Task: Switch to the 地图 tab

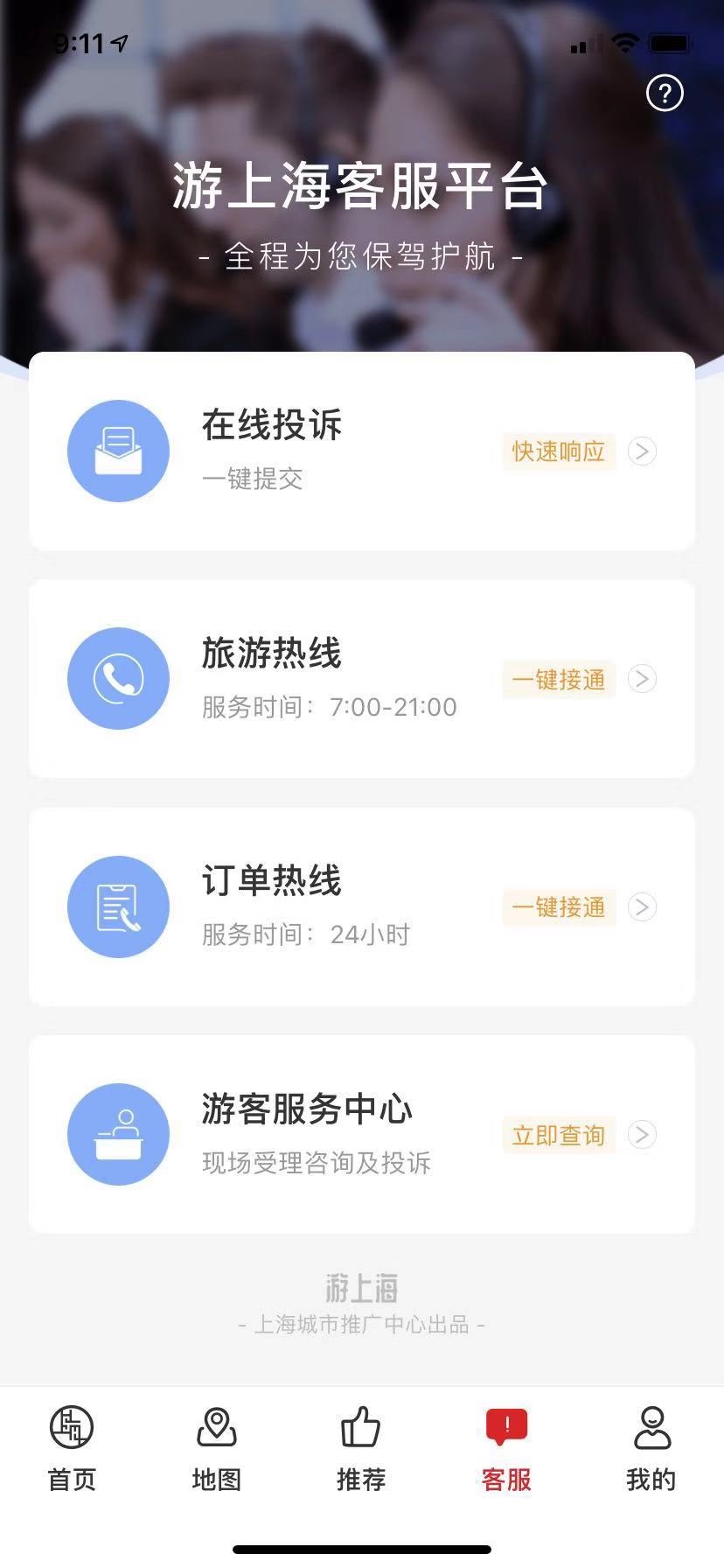Action: click(216, 1448)
